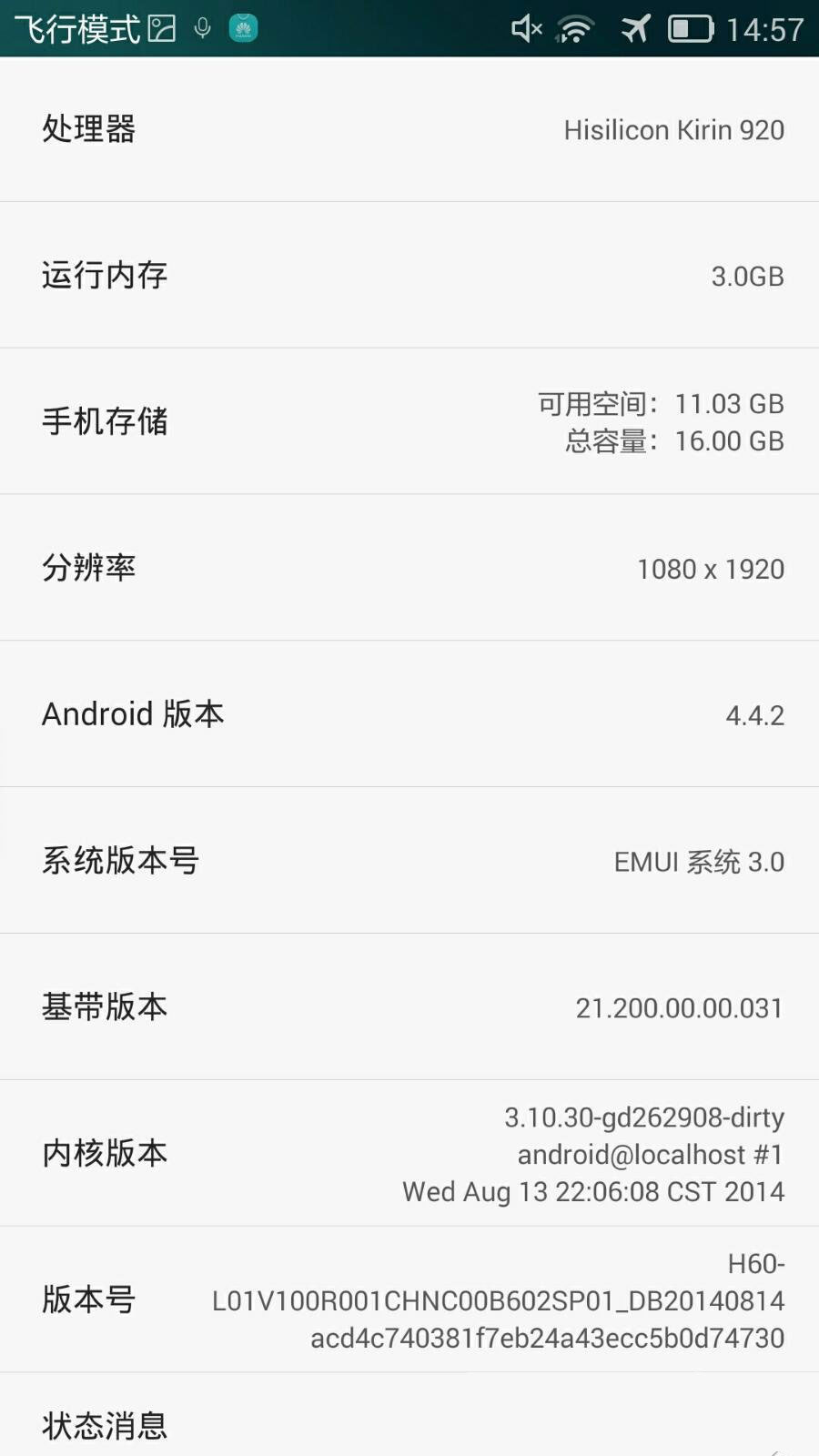This screenshot has height=1456, width=819.
Task: Select the 内核版本 kernel version row
Action: pos(409,1153)
